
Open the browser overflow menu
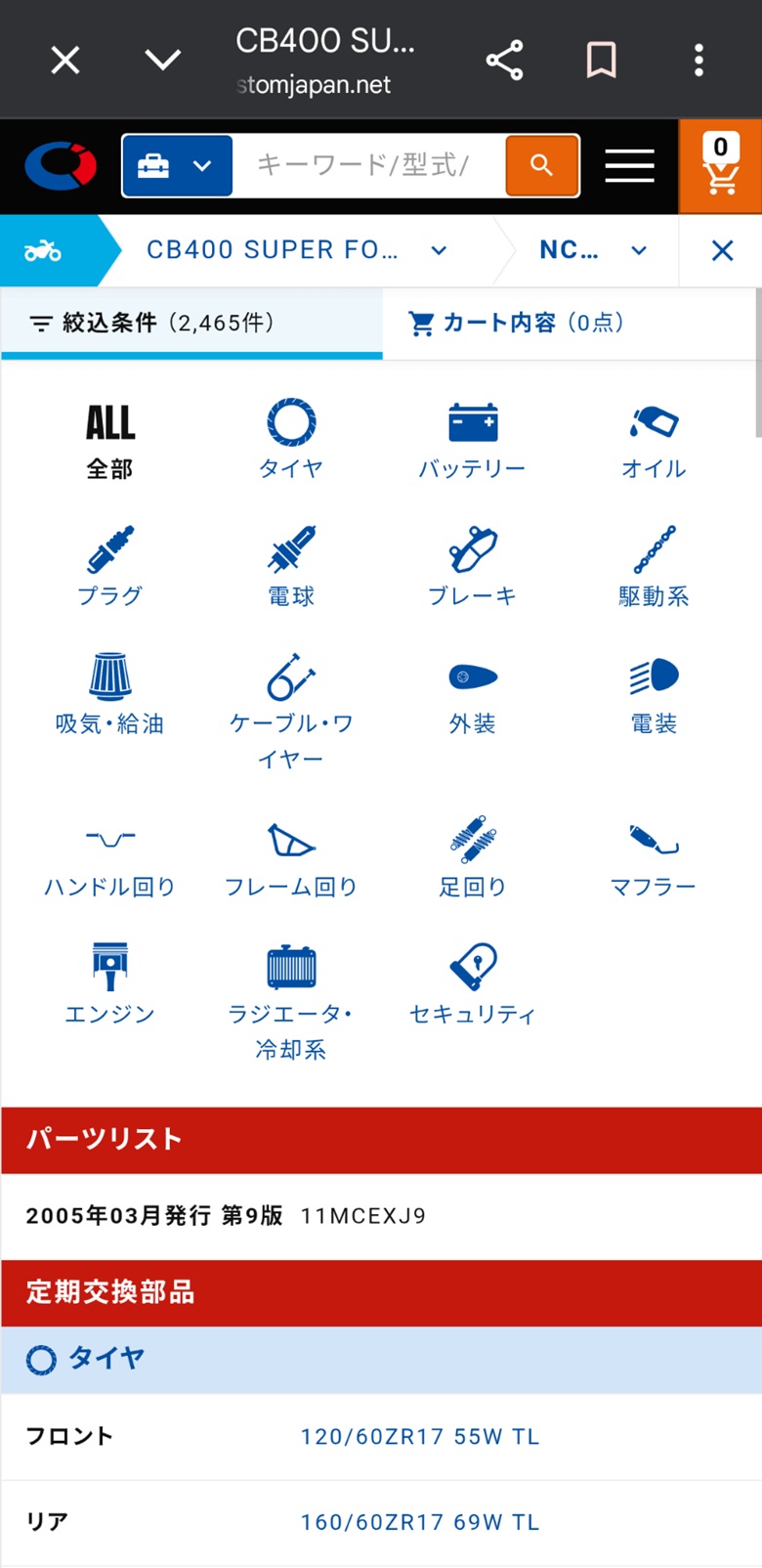click(698, 61)
